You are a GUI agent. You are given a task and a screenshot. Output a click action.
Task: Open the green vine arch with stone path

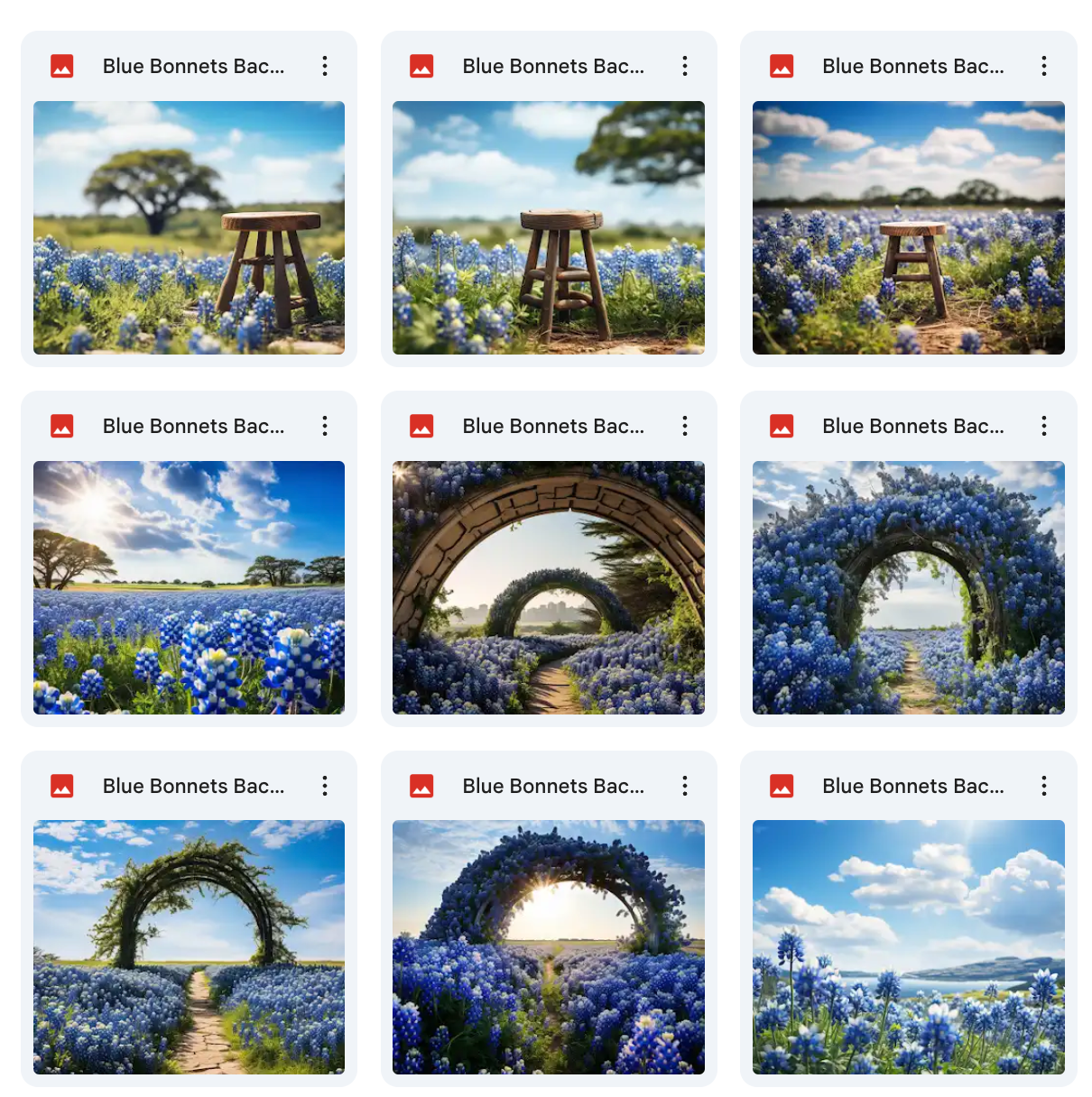(x=189, y=946)
